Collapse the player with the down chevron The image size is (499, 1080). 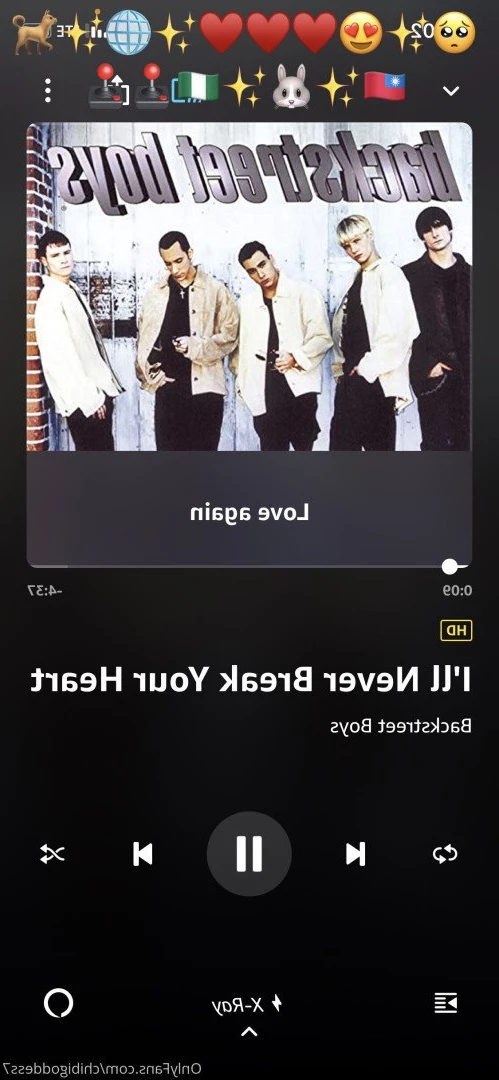point(451,90)
